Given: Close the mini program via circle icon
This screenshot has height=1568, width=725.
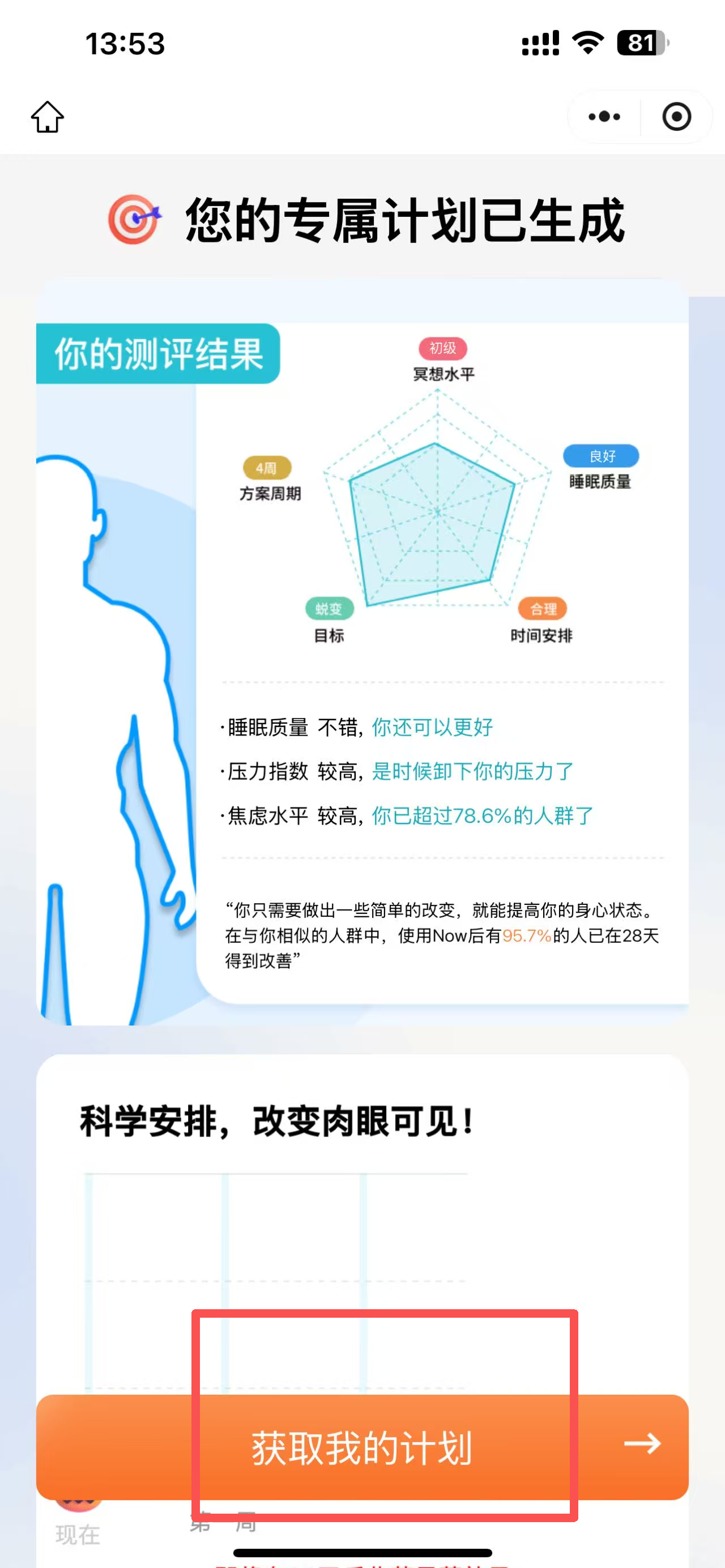Looking at the screenshot, I should tap(676, 117).
